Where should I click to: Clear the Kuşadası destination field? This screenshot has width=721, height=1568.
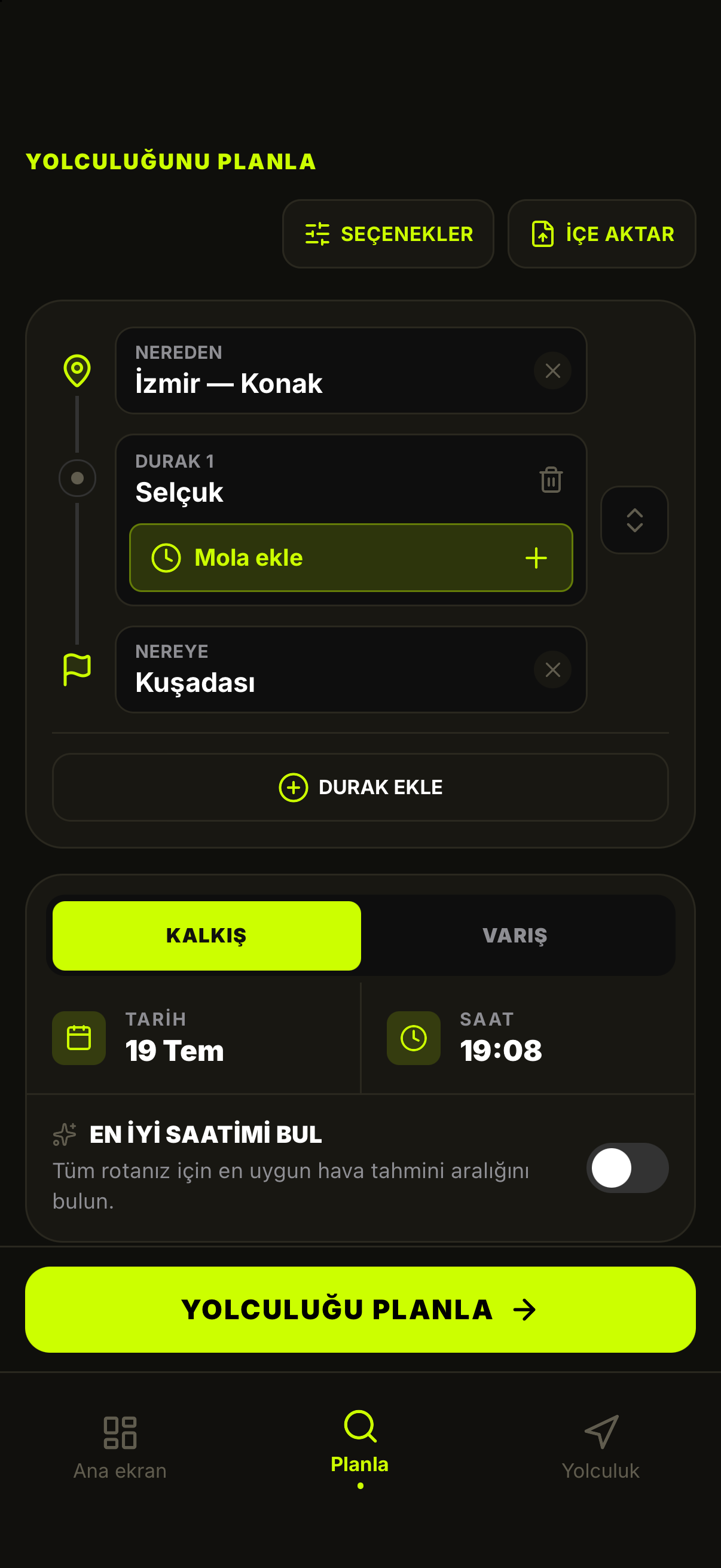click(x=552, y=670)
